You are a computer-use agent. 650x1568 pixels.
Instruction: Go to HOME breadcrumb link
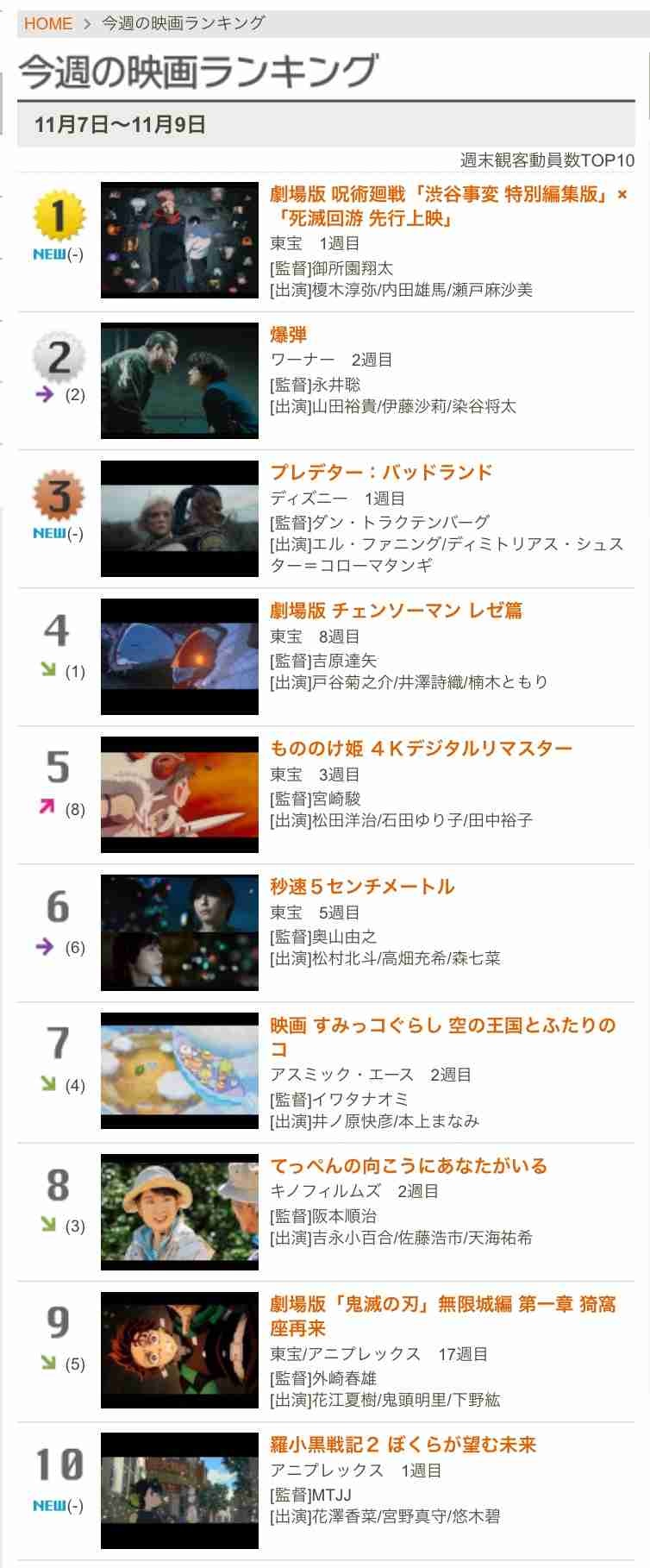point(48,23)
